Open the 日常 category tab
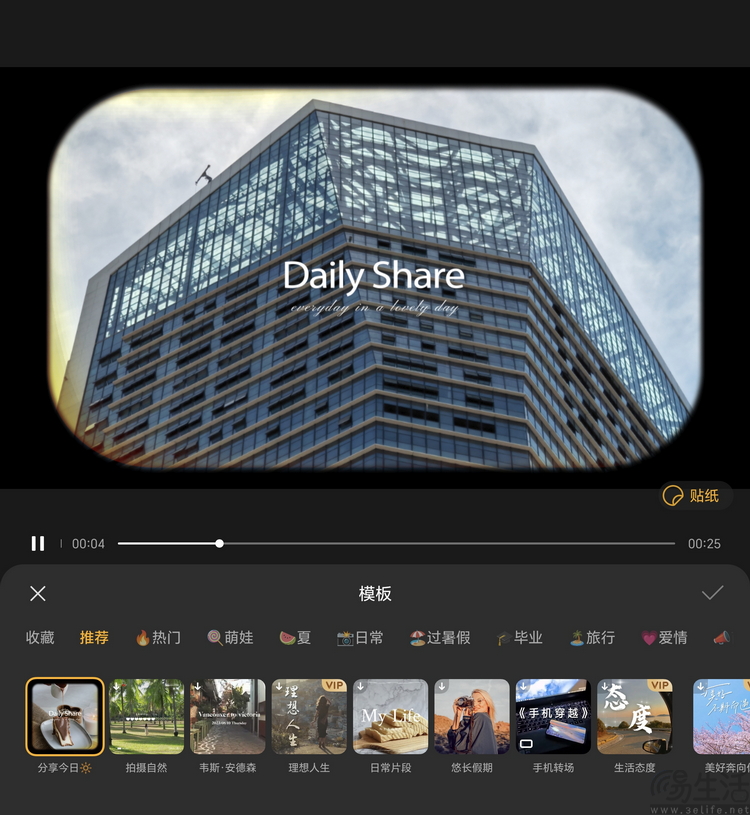Viewport: 750px width, 815px height. pos(360,637)
